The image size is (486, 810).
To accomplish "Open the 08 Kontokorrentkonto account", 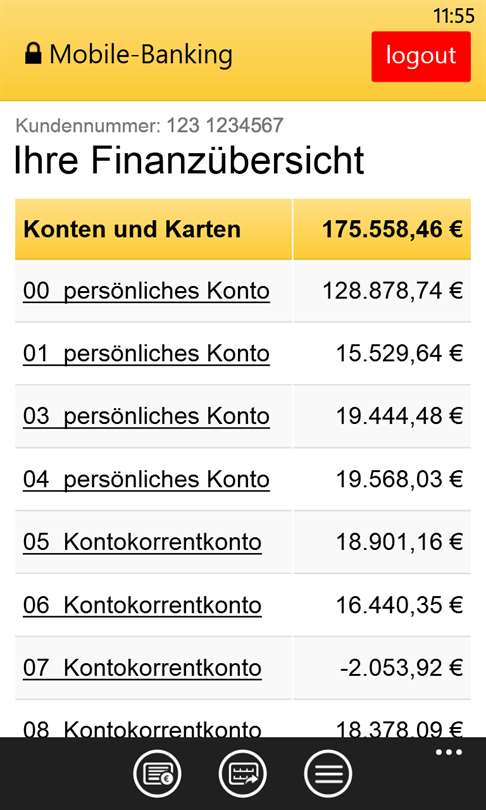I will coord(142,728).
